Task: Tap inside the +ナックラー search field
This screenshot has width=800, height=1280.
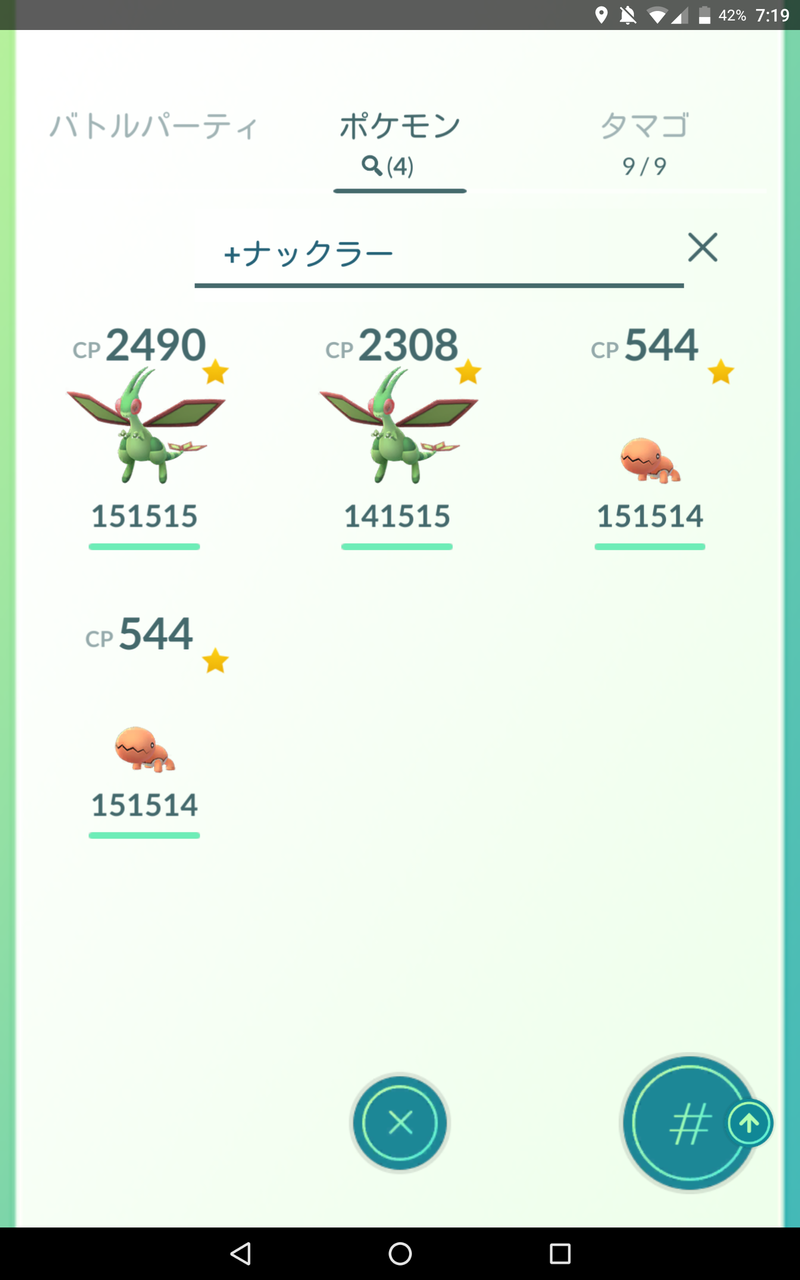Action: click(400, 255)
